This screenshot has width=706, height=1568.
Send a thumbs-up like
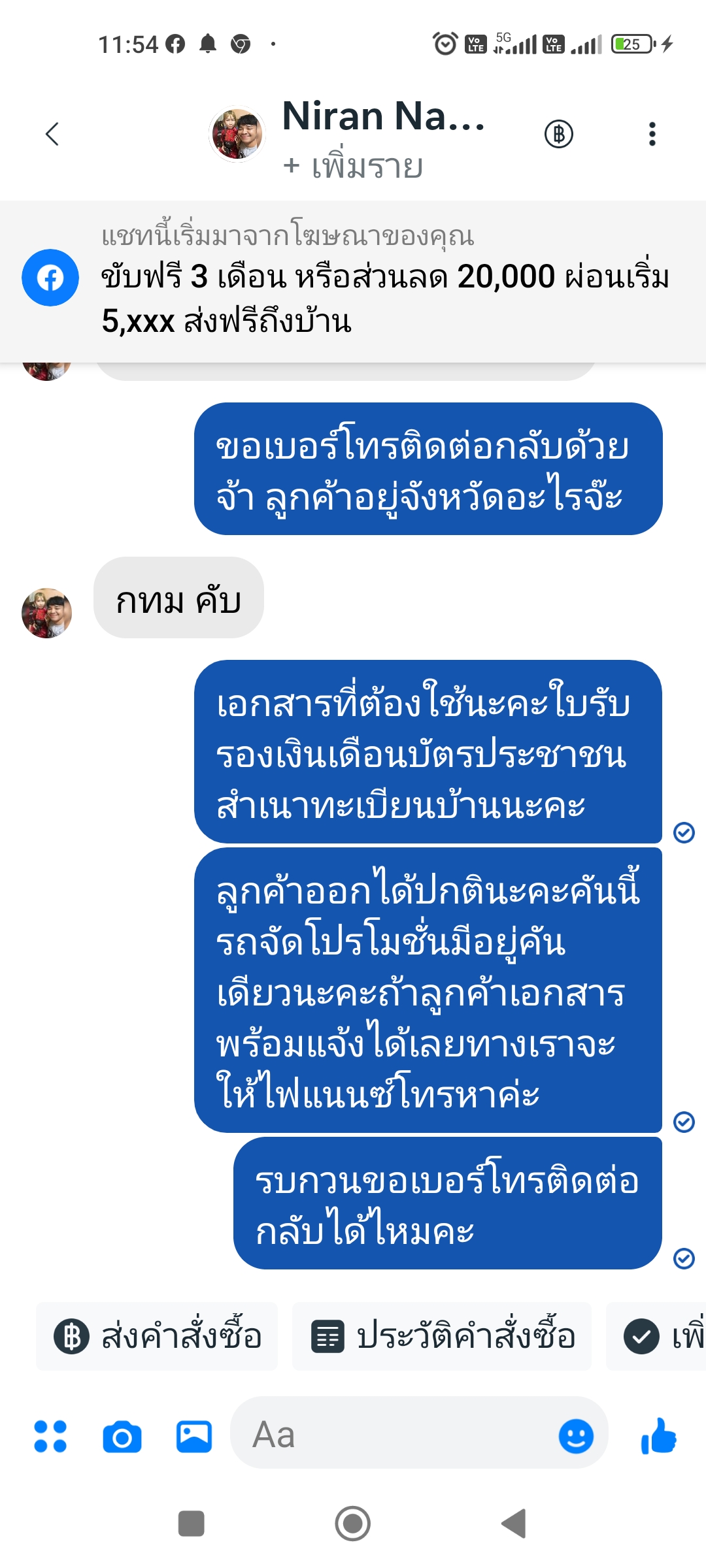(659, 1436)
